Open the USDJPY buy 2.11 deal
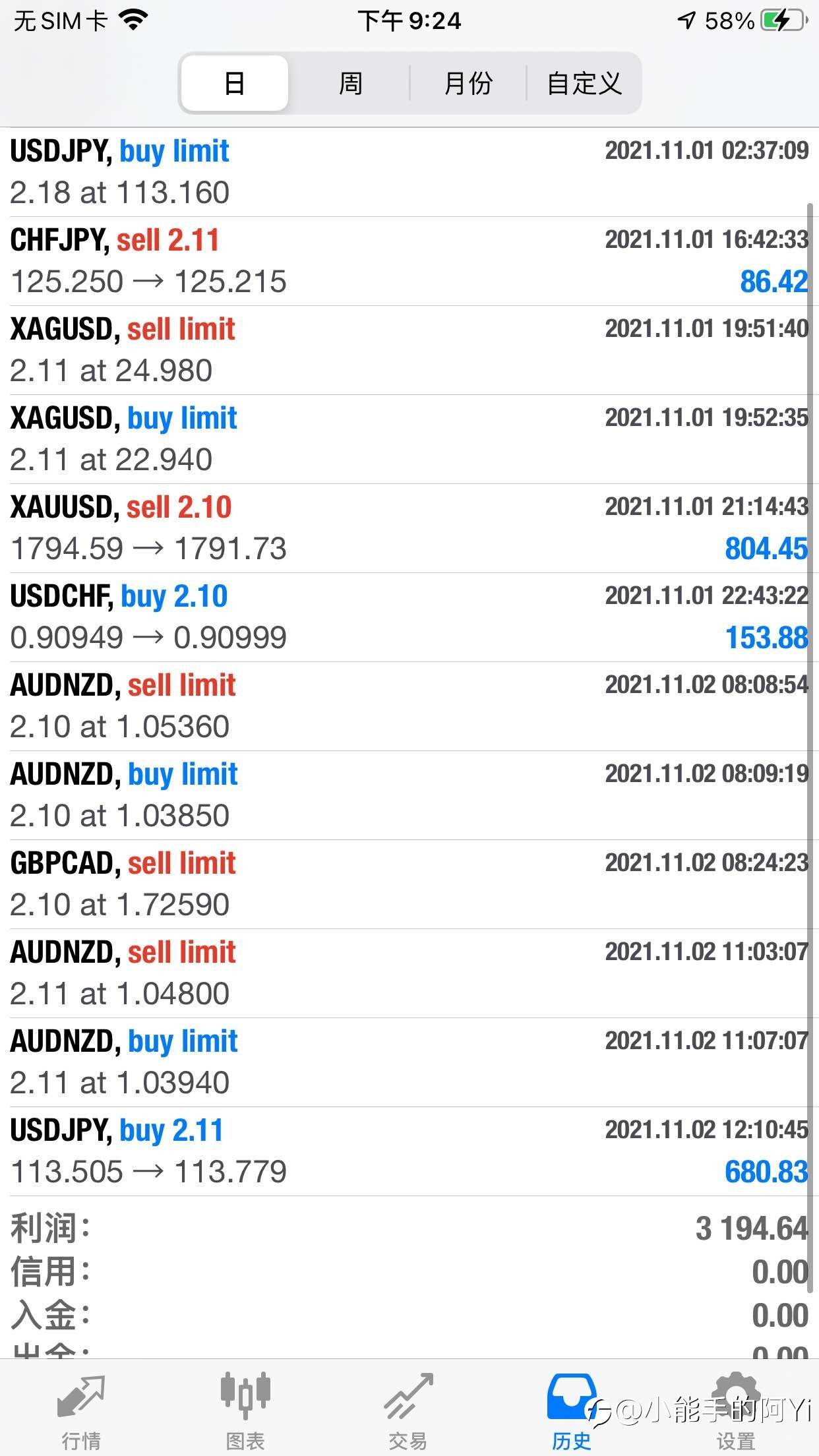Image resolution: width=819 pixels, height=1456 pixels. 409,1151
